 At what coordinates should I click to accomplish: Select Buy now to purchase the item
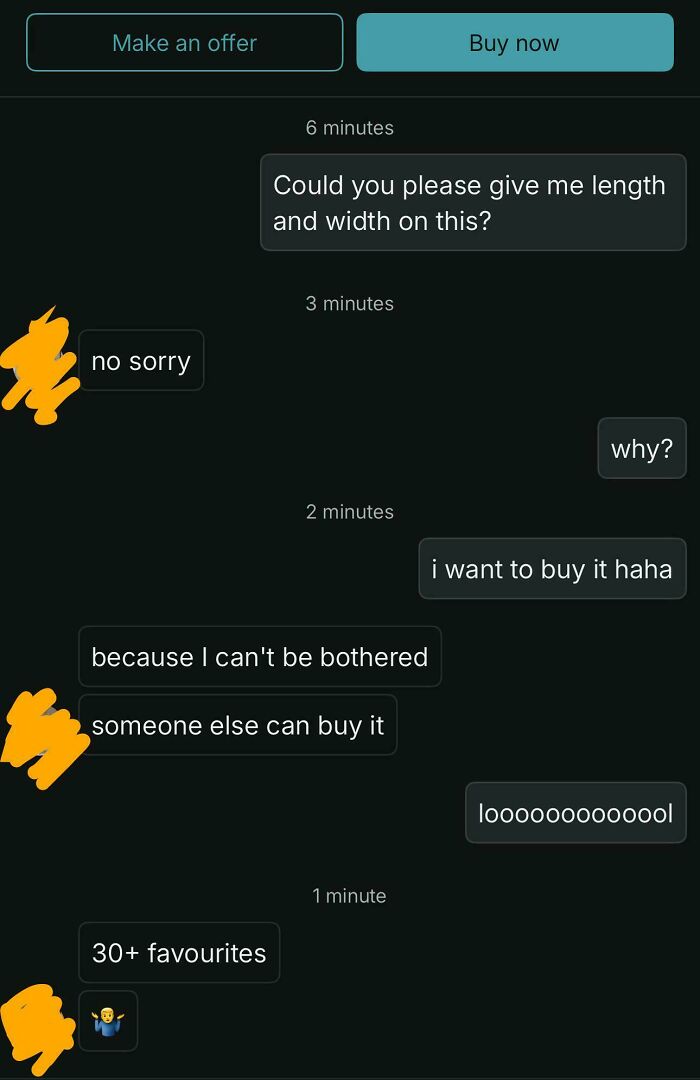click(x=514, y=43)
